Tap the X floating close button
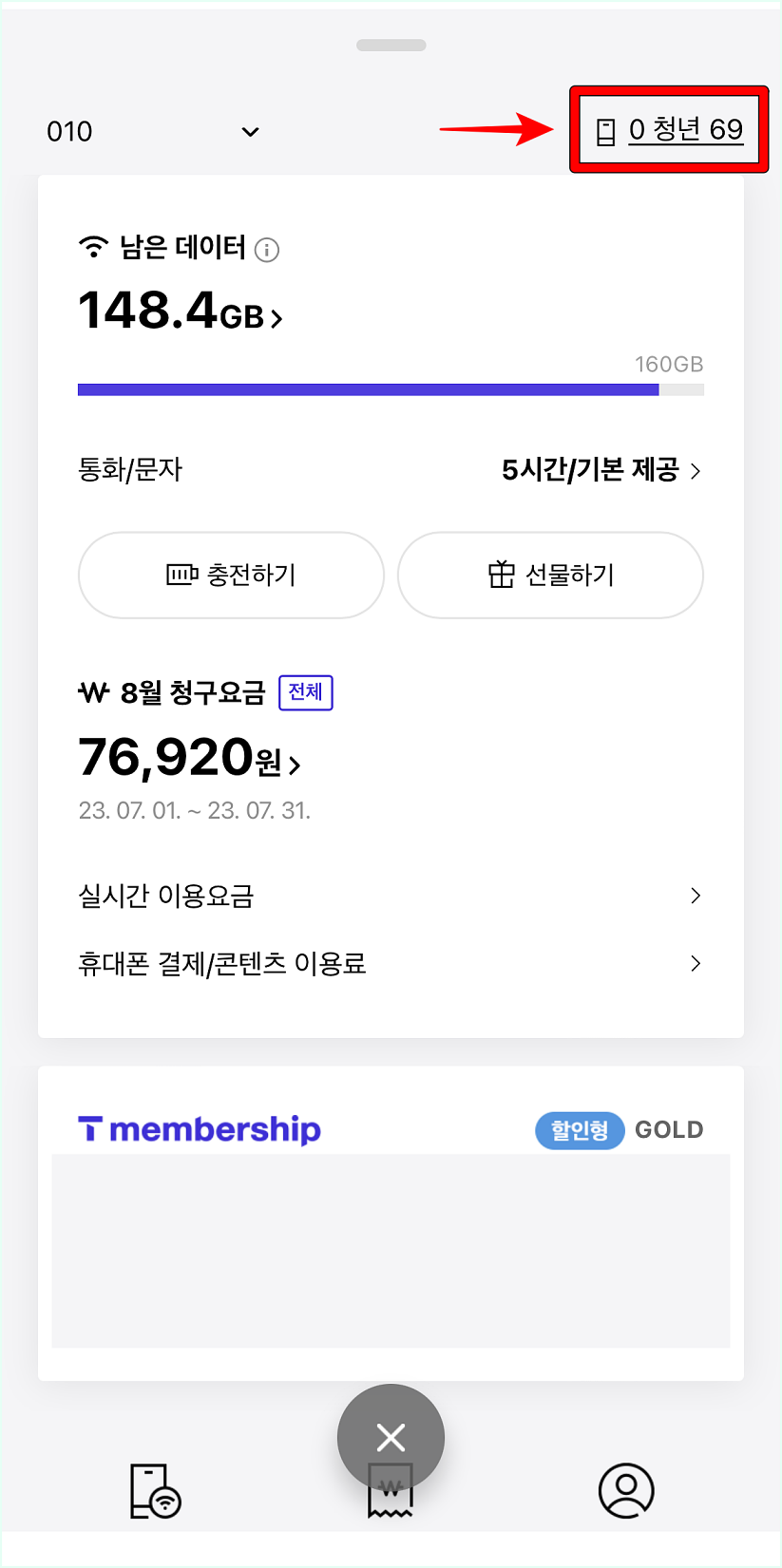The image size is (782, 1568). coord(391,1437)
